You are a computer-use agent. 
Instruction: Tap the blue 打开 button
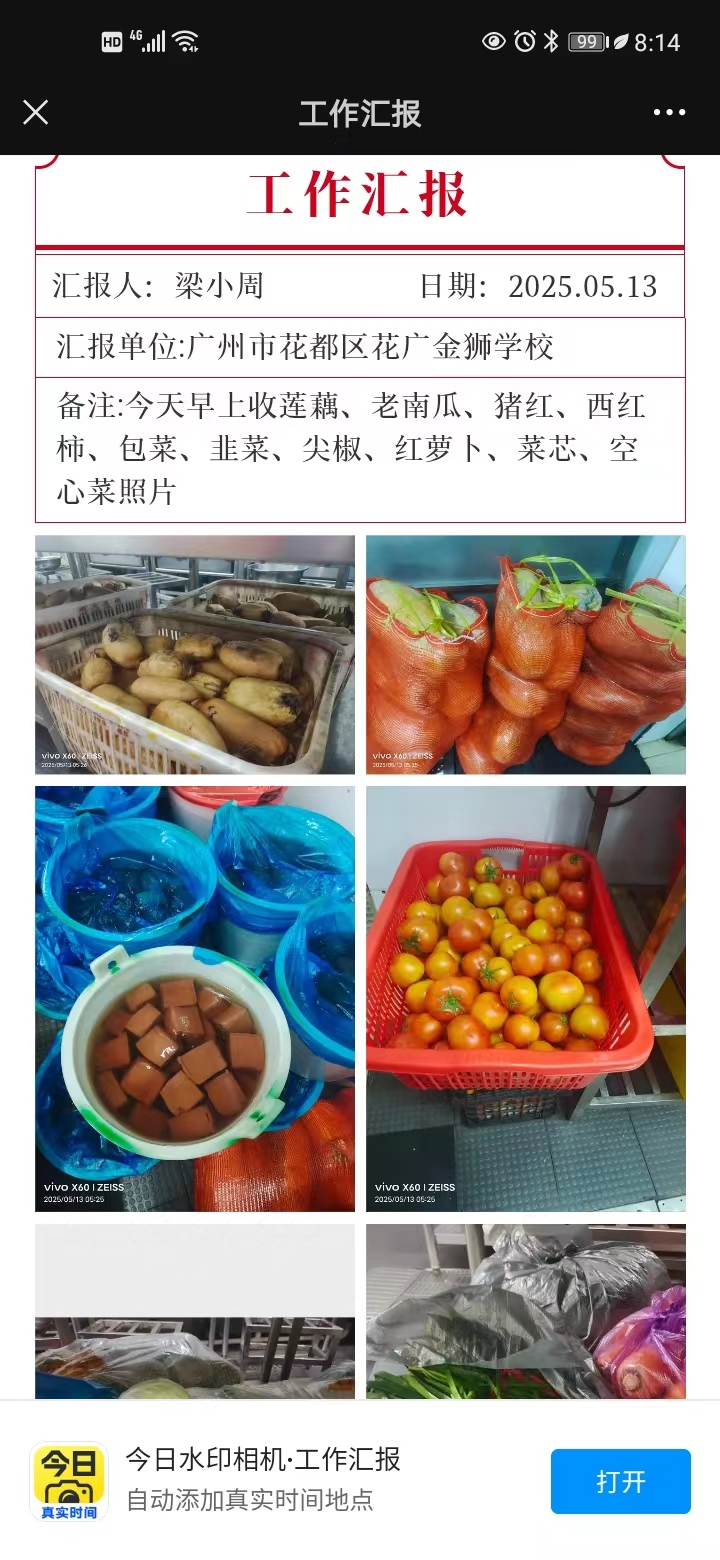pyautogui.click(x=620, y=1481)
